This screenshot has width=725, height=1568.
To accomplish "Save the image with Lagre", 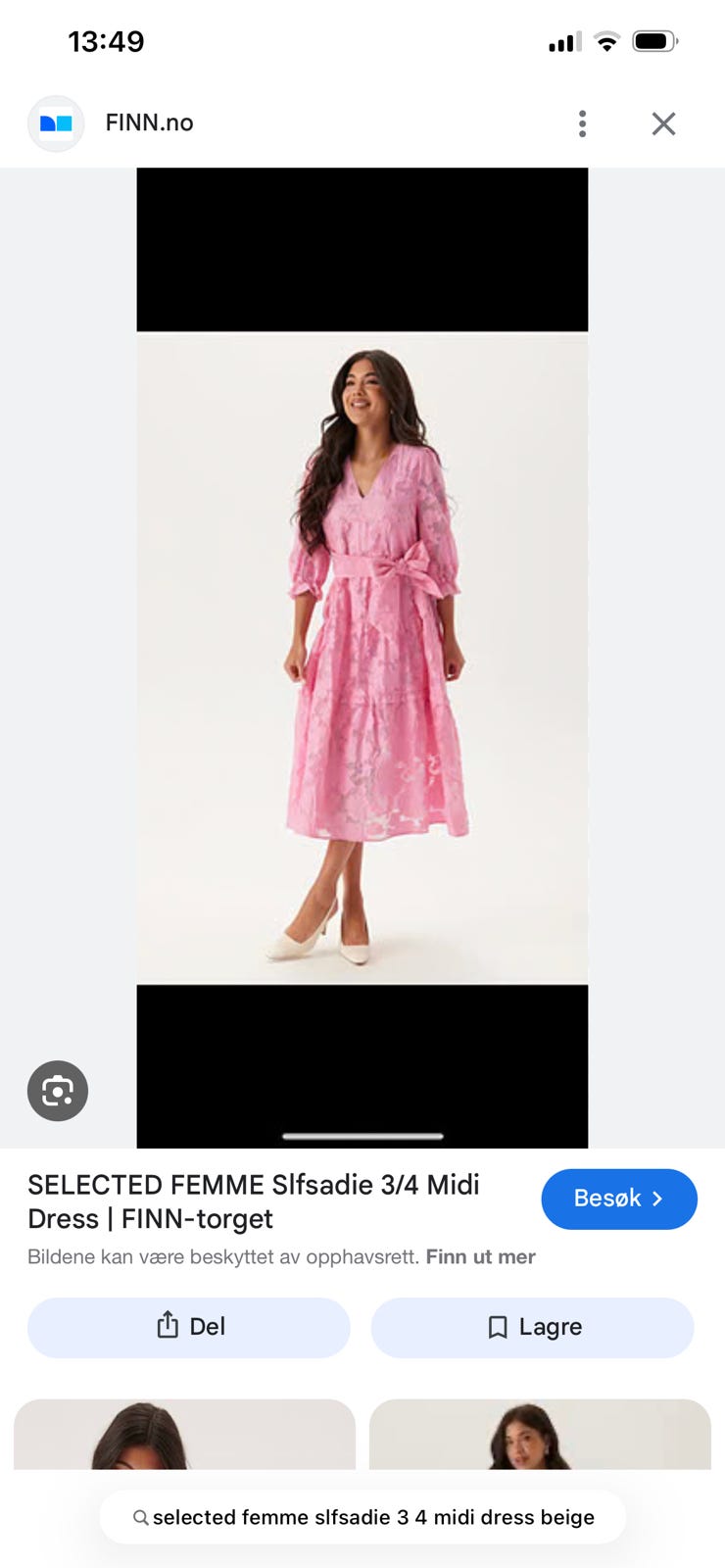I will tap(532, 1327).
